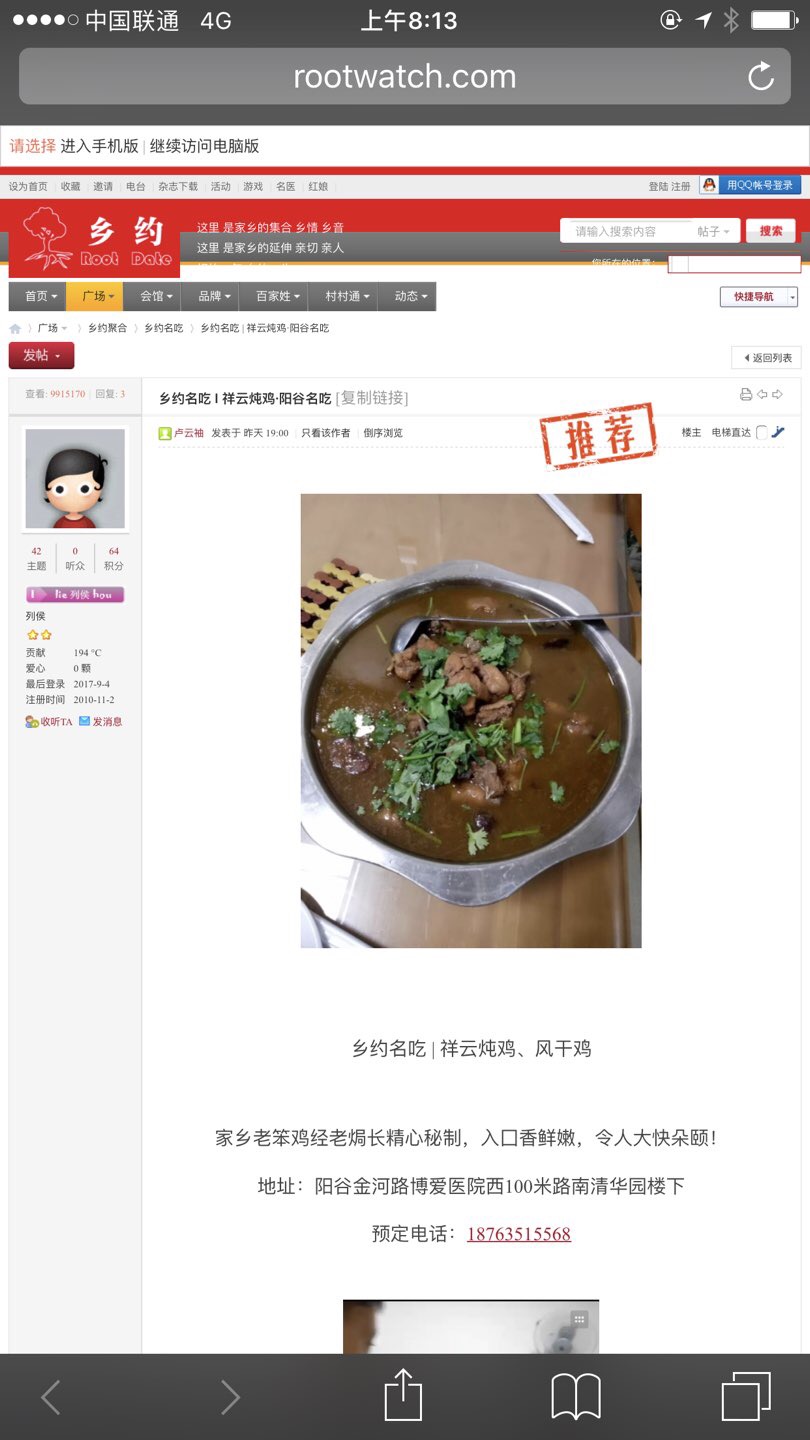The image size is (810, 1440).
Task: Send a message via 发消息
Action: (101, 722)
